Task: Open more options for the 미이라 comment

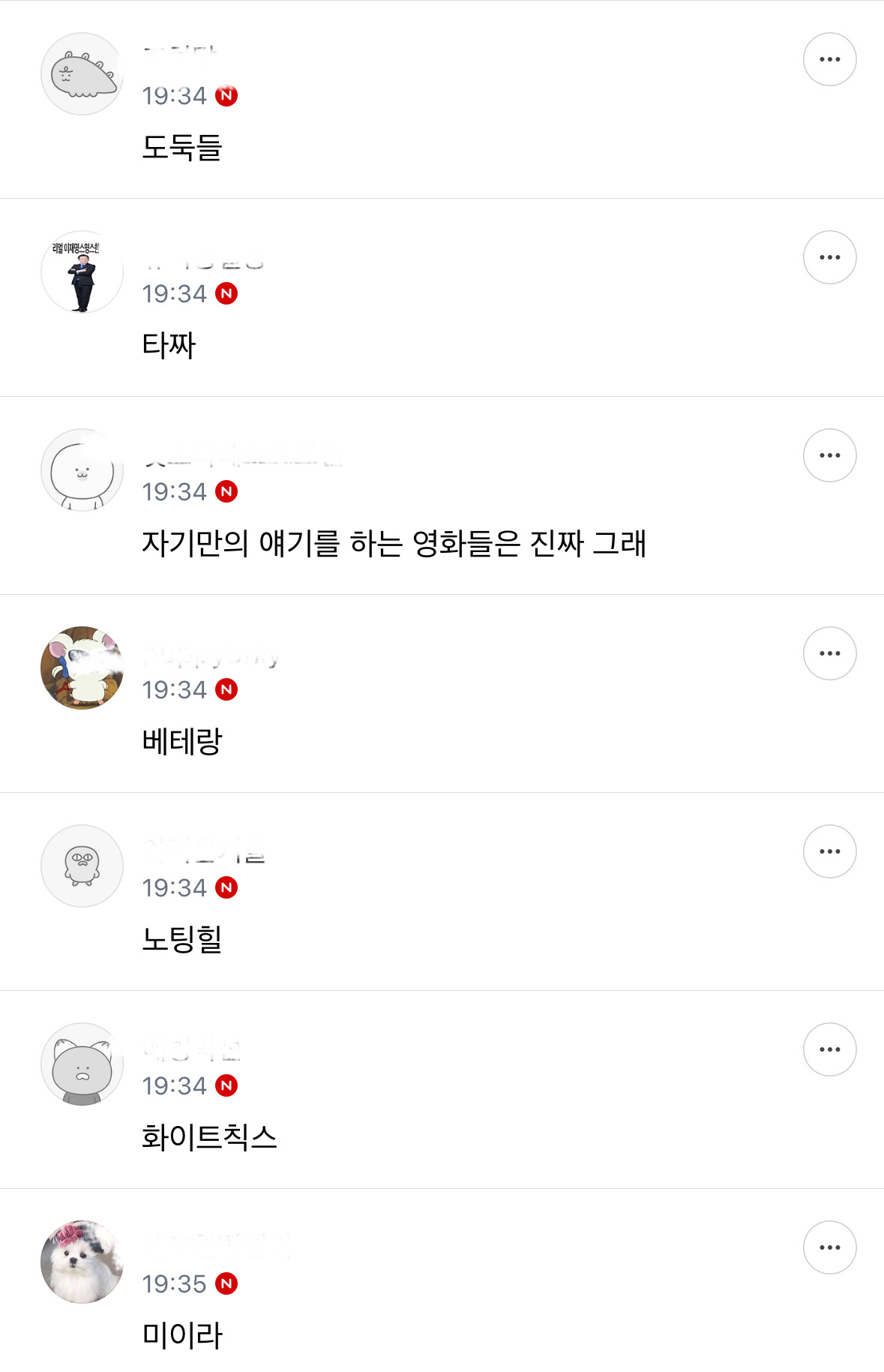Action: 829,1247
